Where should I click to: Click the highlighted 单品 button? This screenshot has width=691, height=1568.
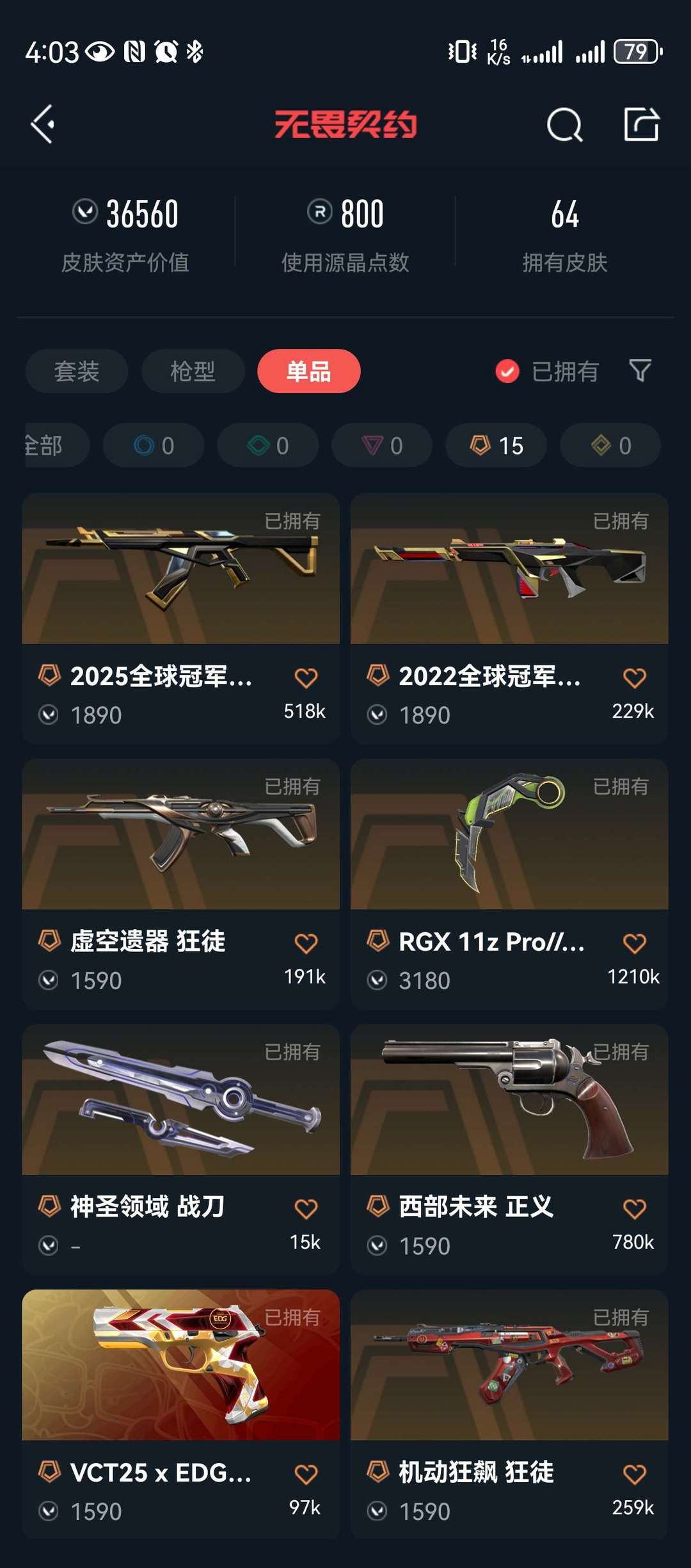[310, 371]
